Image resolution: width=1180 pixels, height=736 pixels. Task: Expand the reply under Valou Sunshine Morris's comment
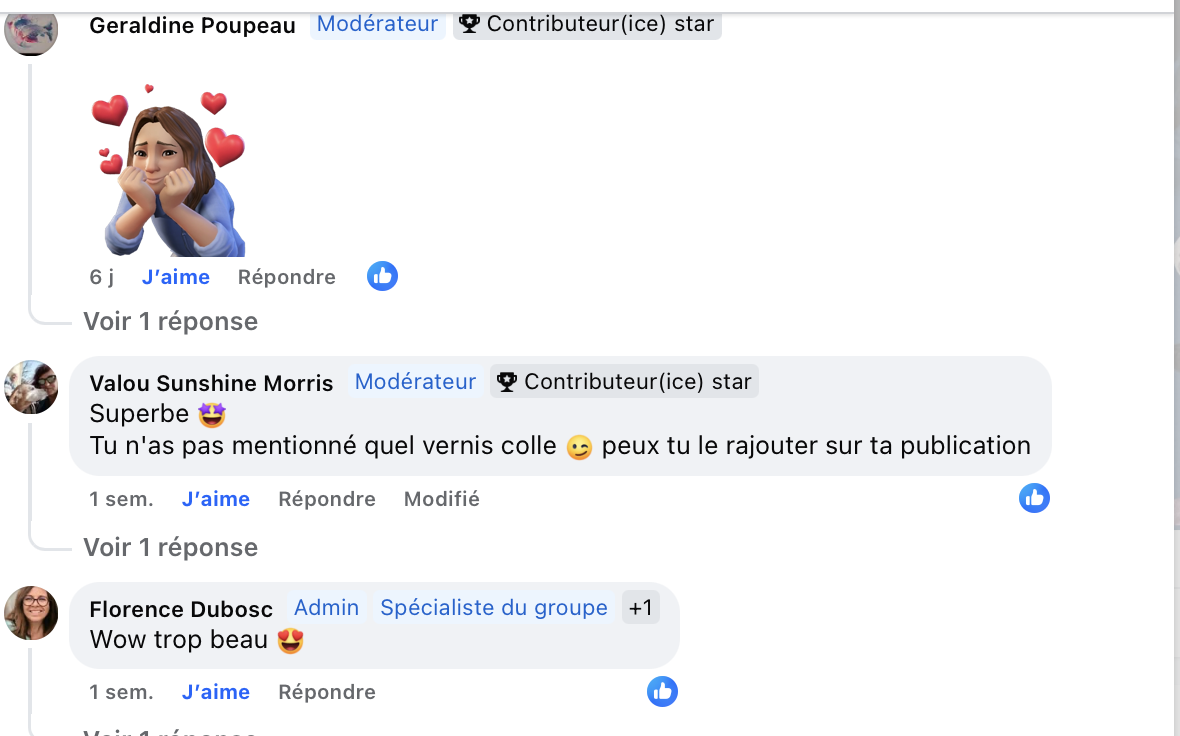pos(170,547)
